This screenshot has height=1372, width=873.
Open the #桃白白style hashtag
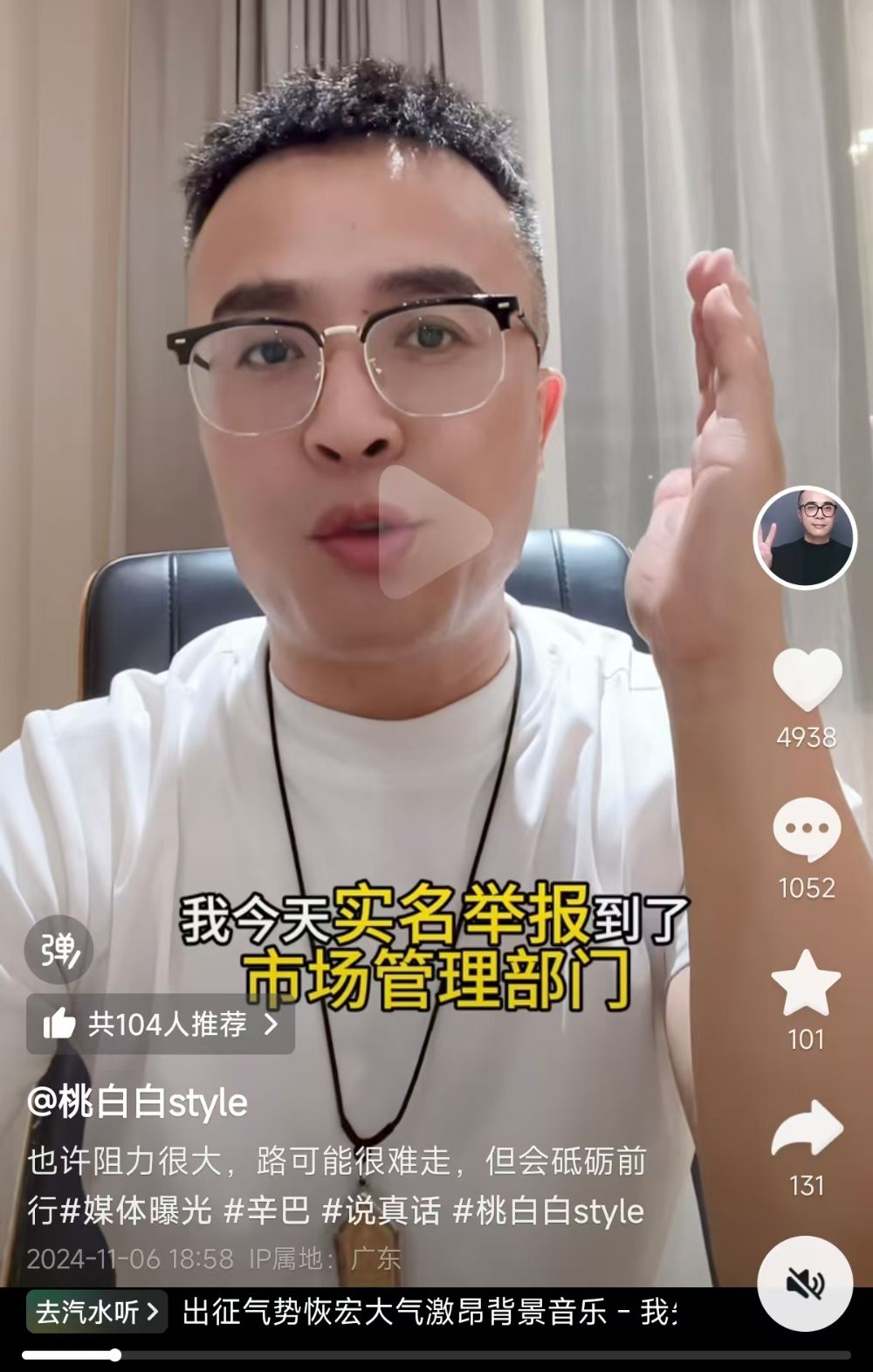pos(549,1211)
